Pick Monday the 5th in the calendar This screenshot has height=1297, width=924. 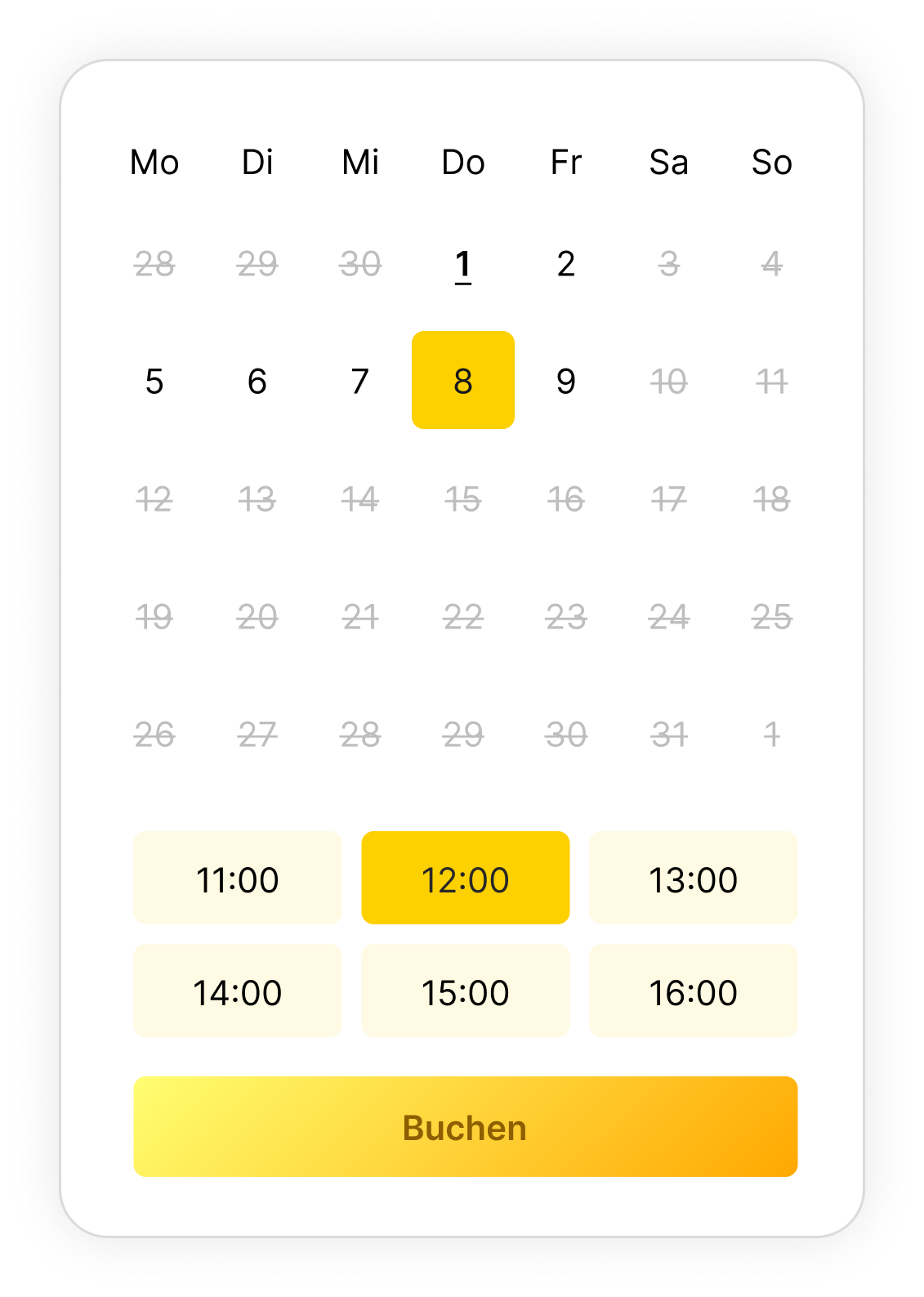pos(154,381)
